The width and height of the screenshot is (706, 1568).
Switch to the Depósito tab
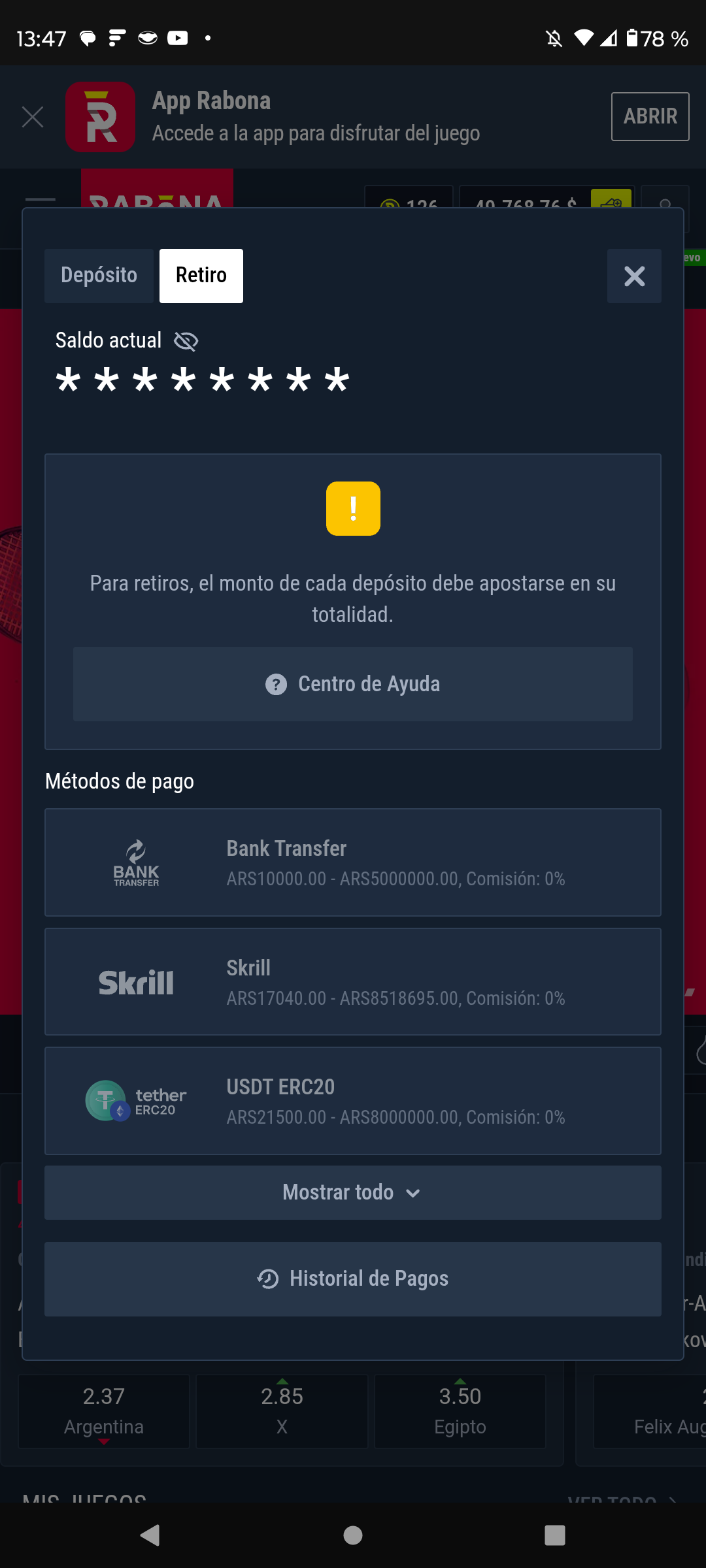pos(99,276)
